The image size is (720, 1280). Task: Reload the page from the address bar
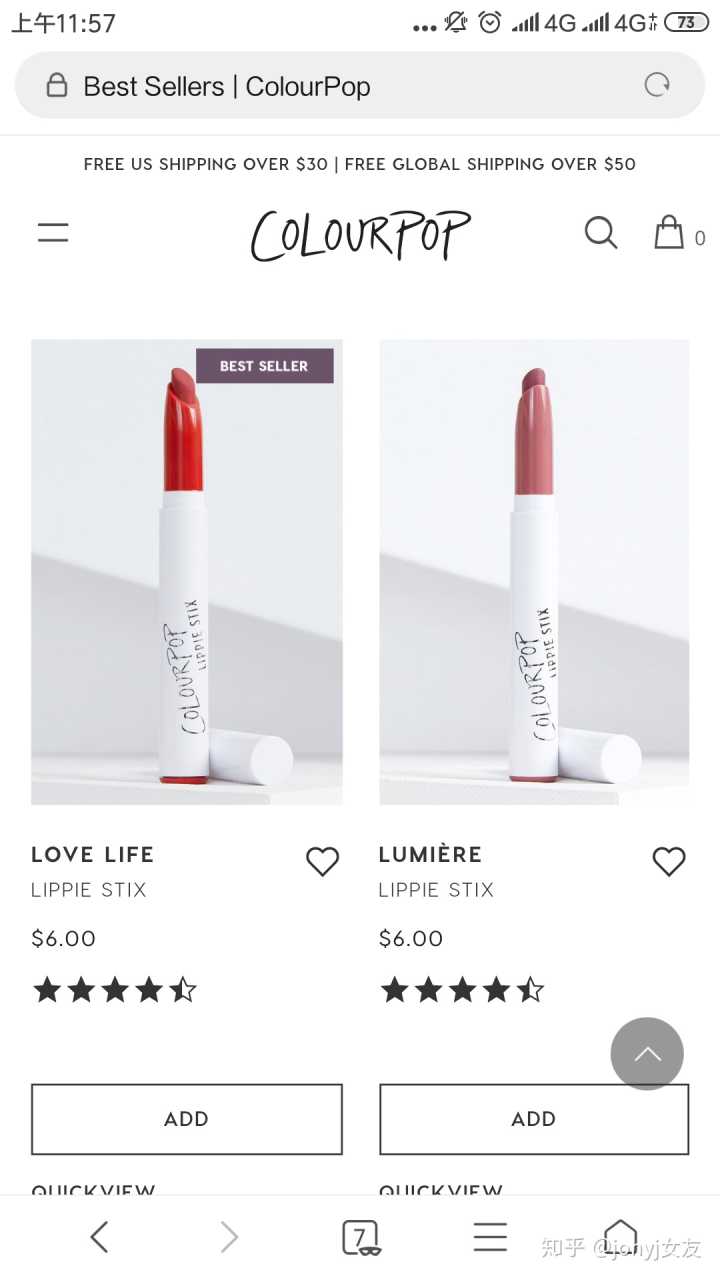pos(657,86)
